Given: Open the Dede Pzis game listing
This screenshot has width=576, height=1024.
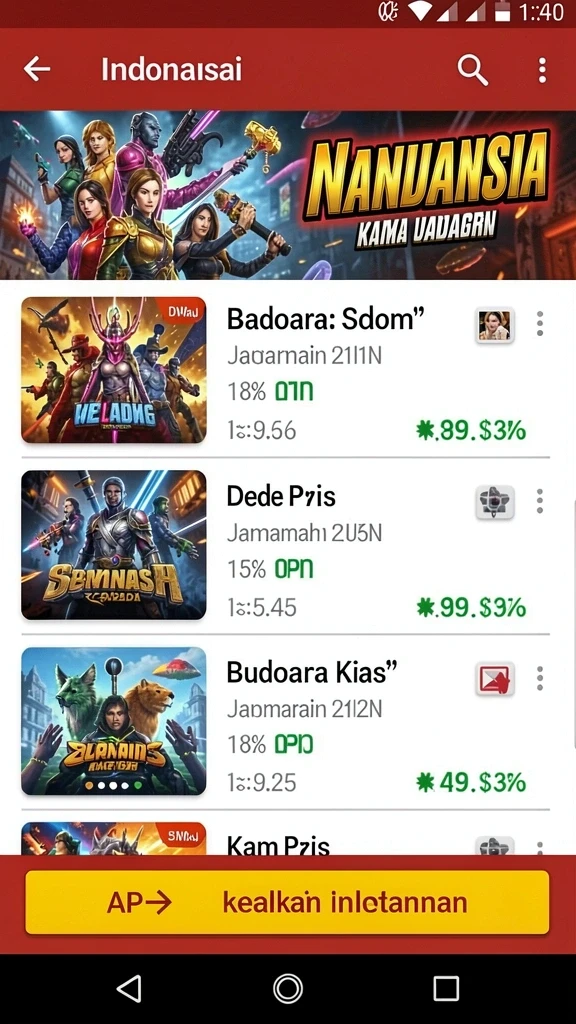Looking at the screenshot, I should pos(285,546).
